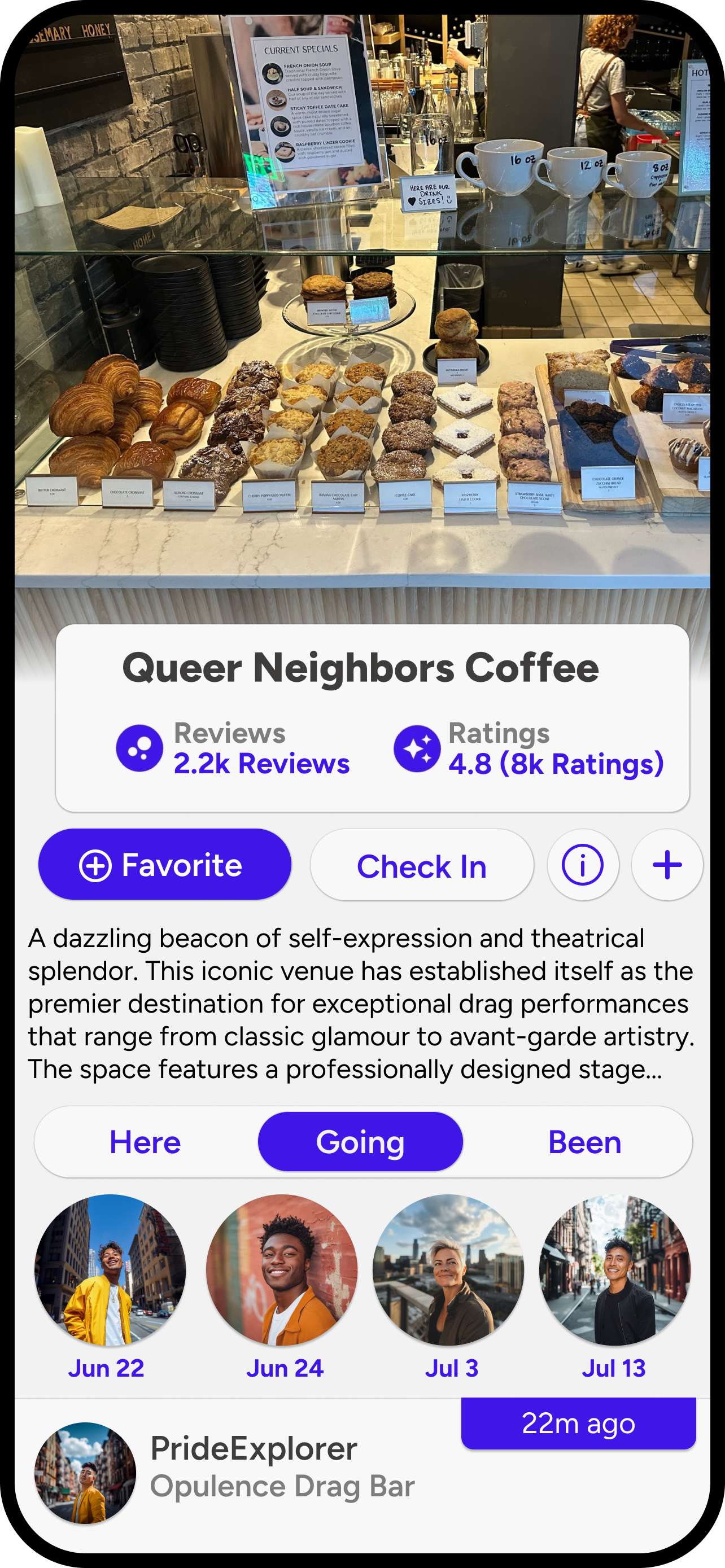Add Queer Neighbors Coffee to favorites
The width and height of the screenshot is (725, 1568).
[x=164, y=864]
